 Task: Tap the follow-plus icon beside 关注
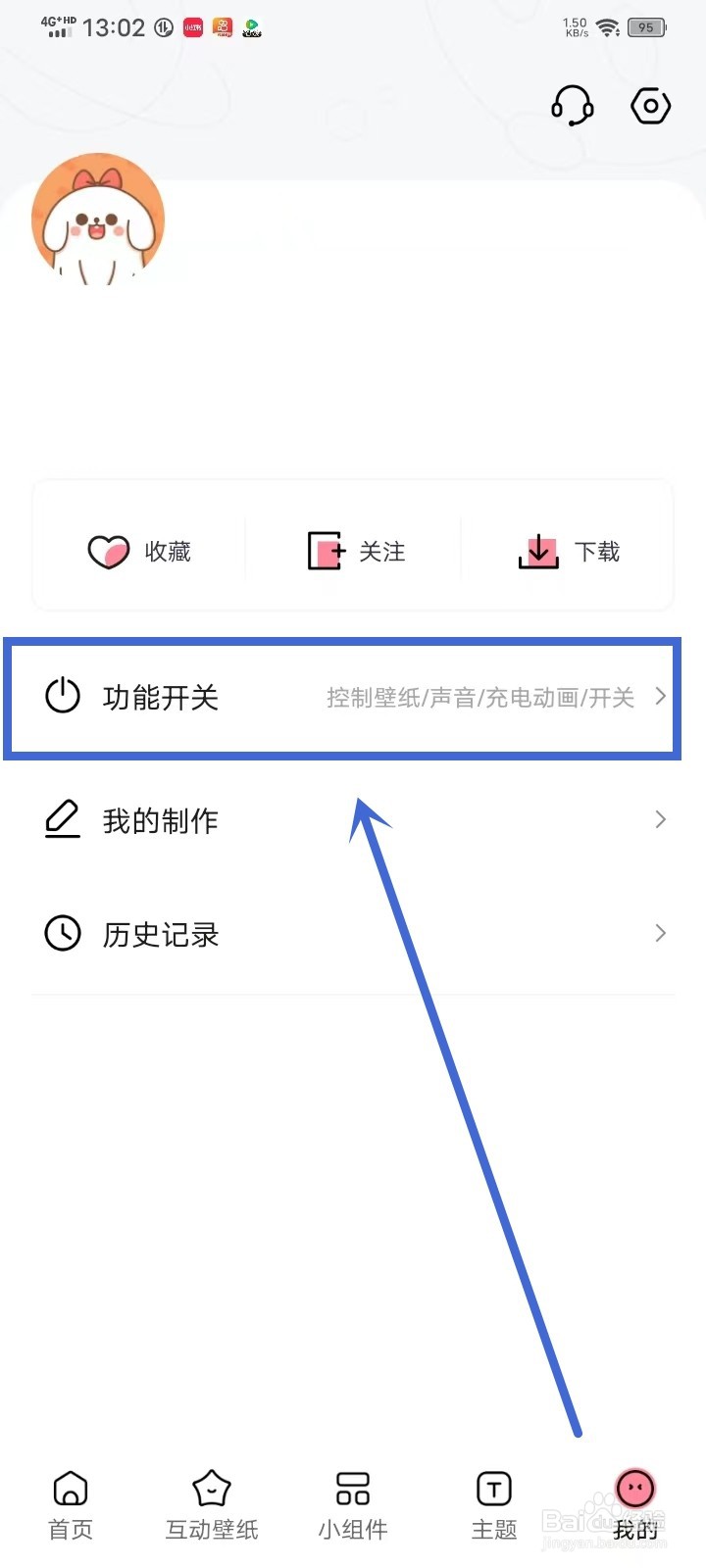click(324, 551)
